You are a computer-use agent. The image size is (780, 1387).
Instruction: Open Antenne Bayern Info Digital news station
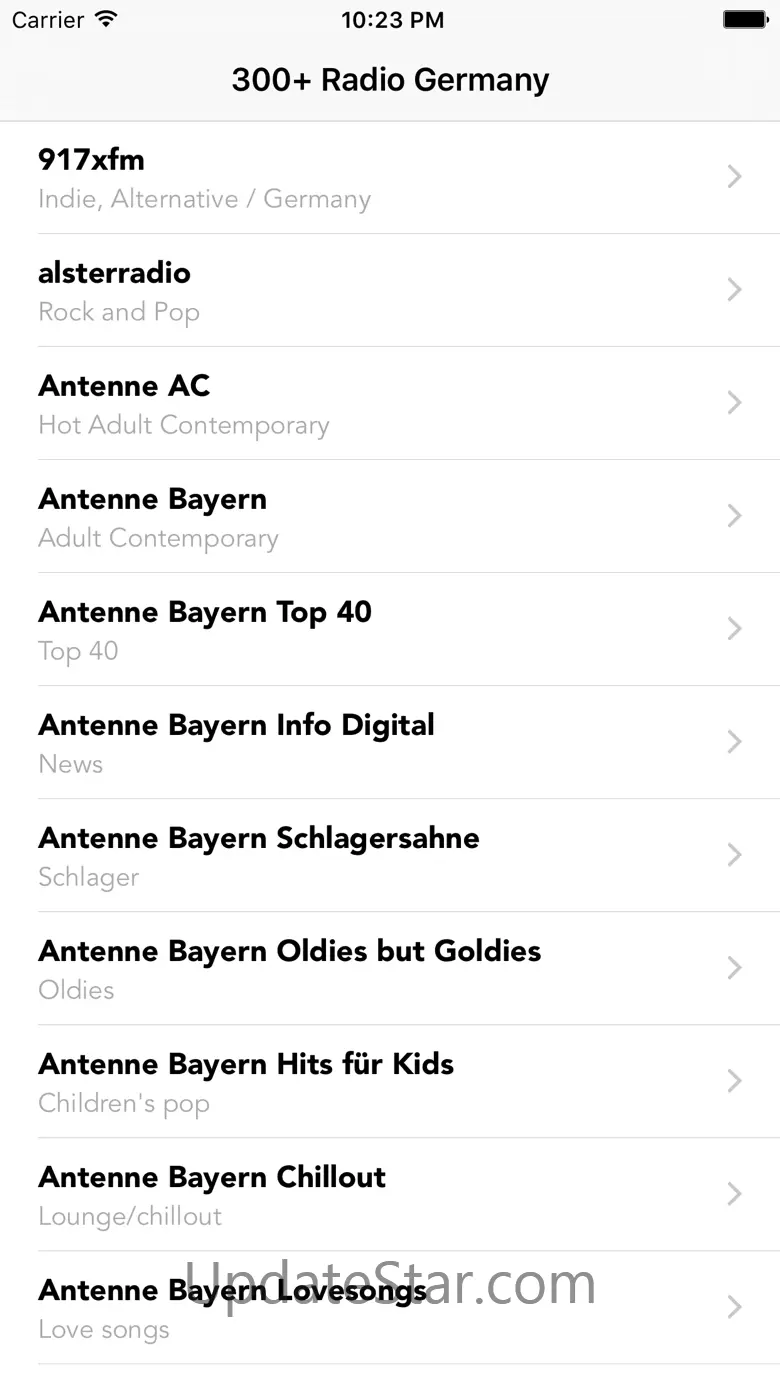pos(390,743)
